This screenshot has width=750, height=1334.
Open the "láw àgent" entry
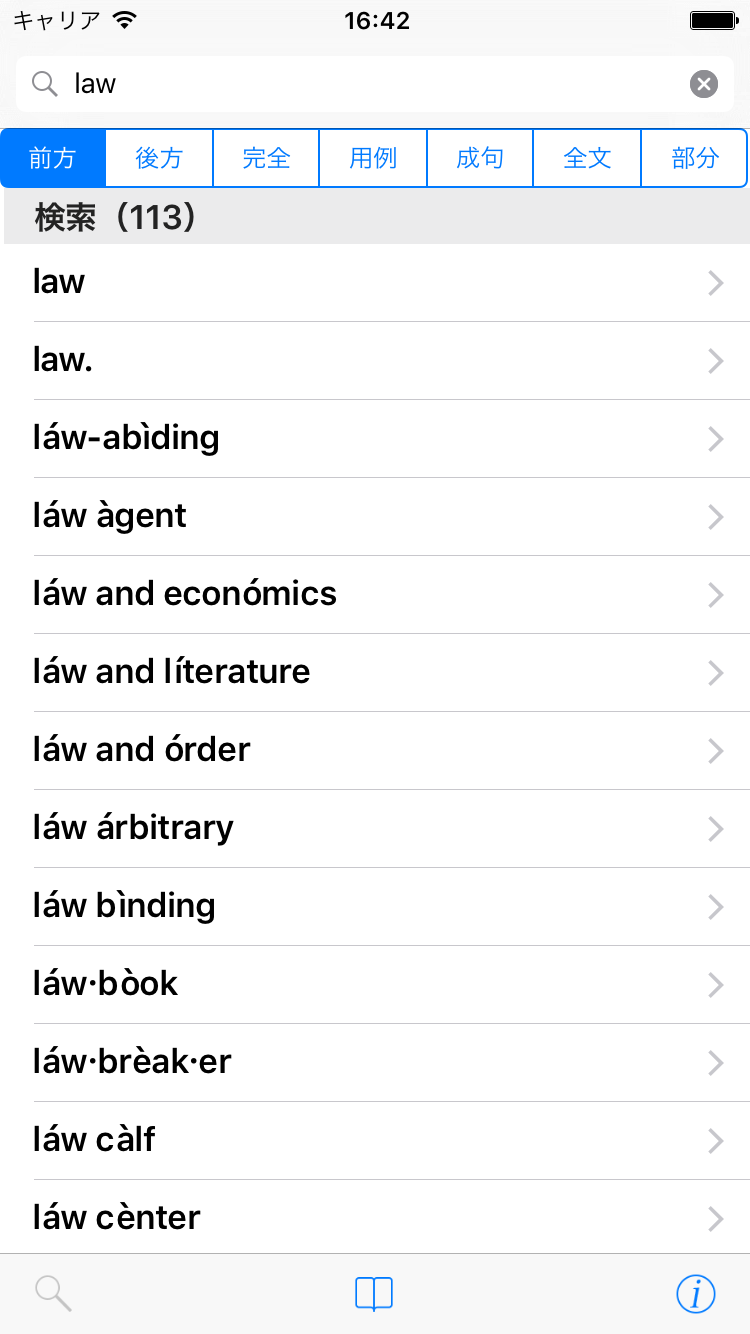375,517
